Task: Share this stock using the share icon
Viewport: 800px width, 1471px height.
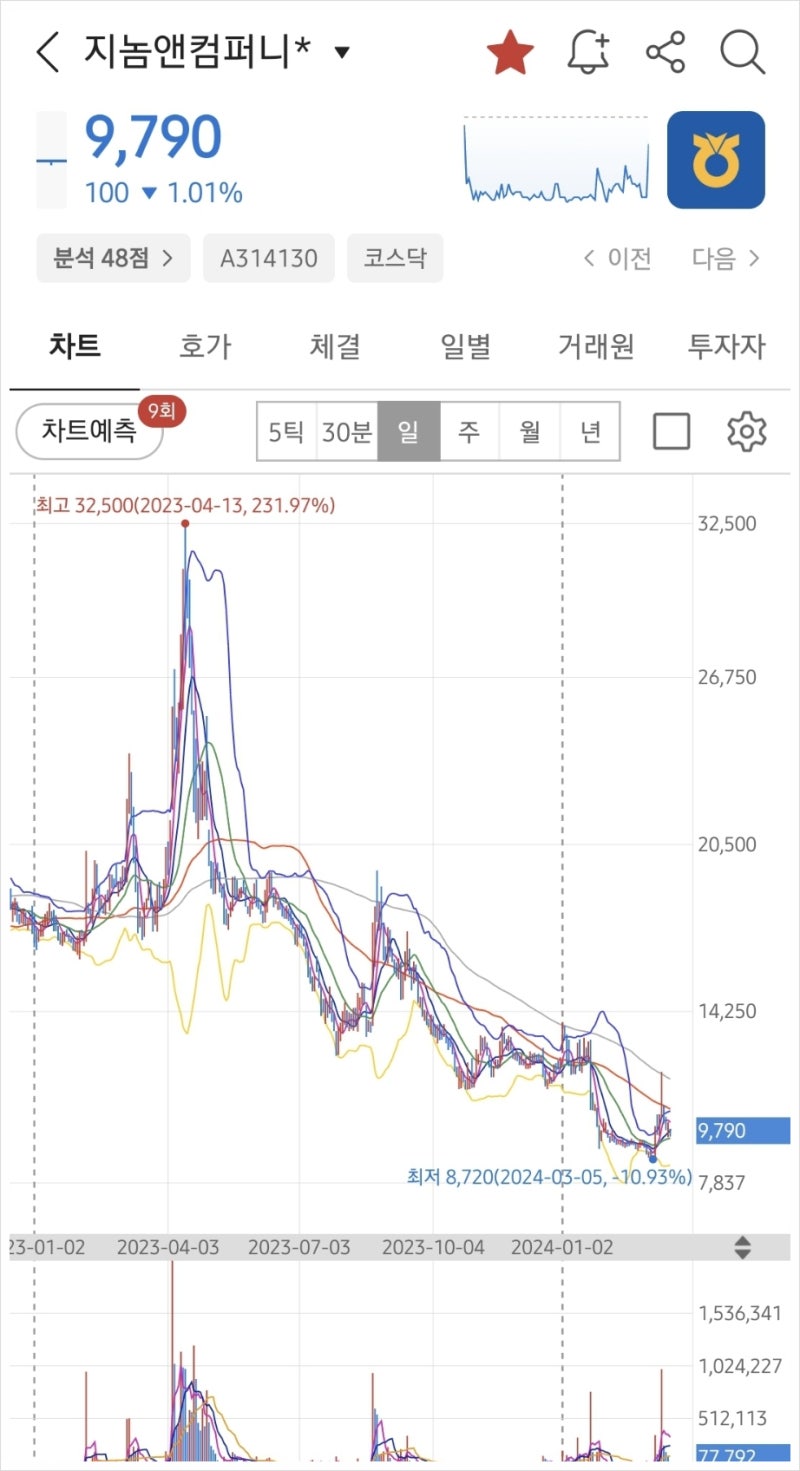Action: coord(665,51)
